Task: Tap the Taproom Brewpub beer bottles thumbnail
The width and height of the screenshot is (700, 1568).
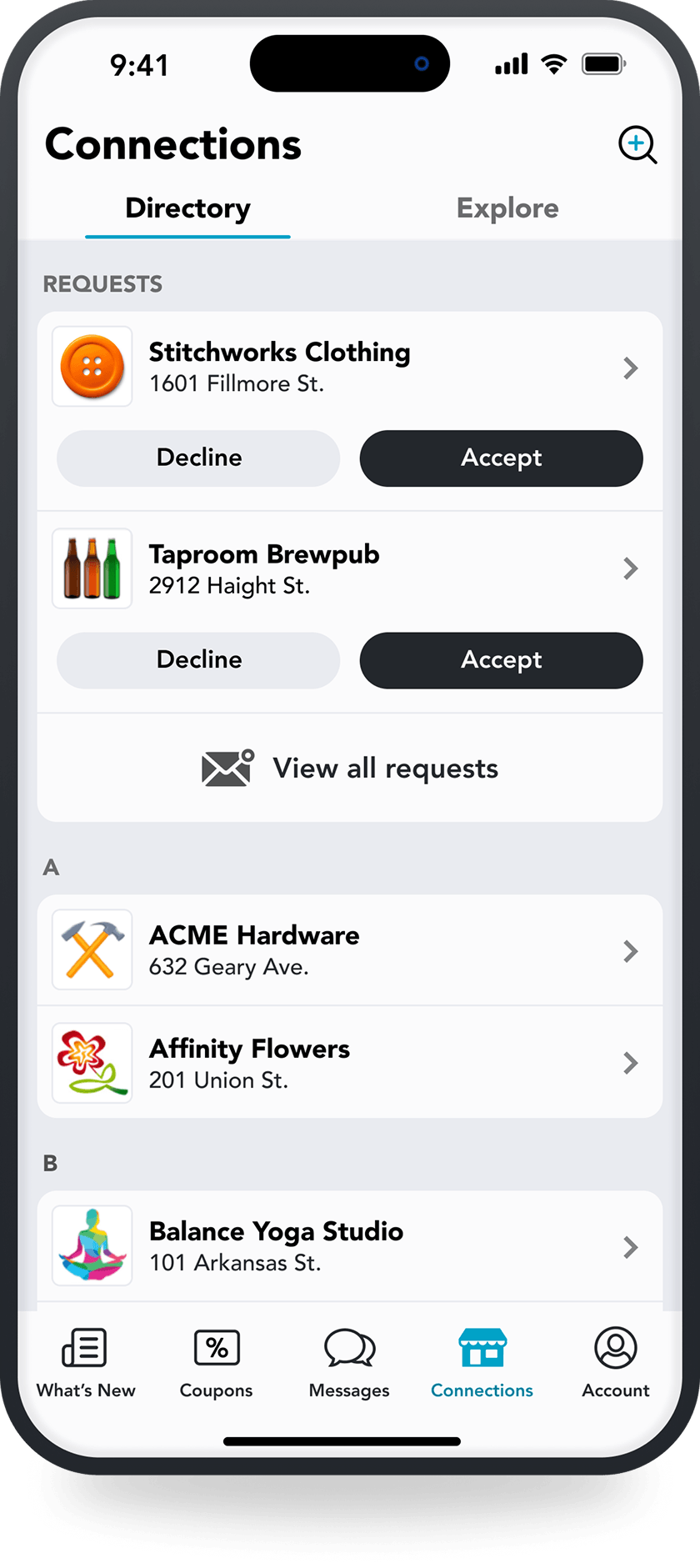Action: coord(92,568)
